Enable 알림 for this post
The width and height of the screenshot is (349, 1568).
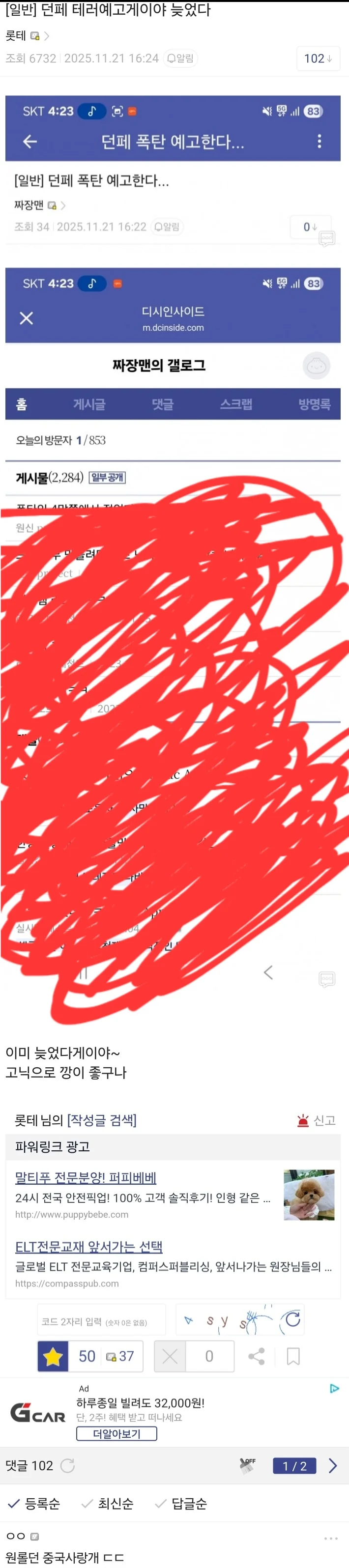pyautogui.click(x=180, y=58)
